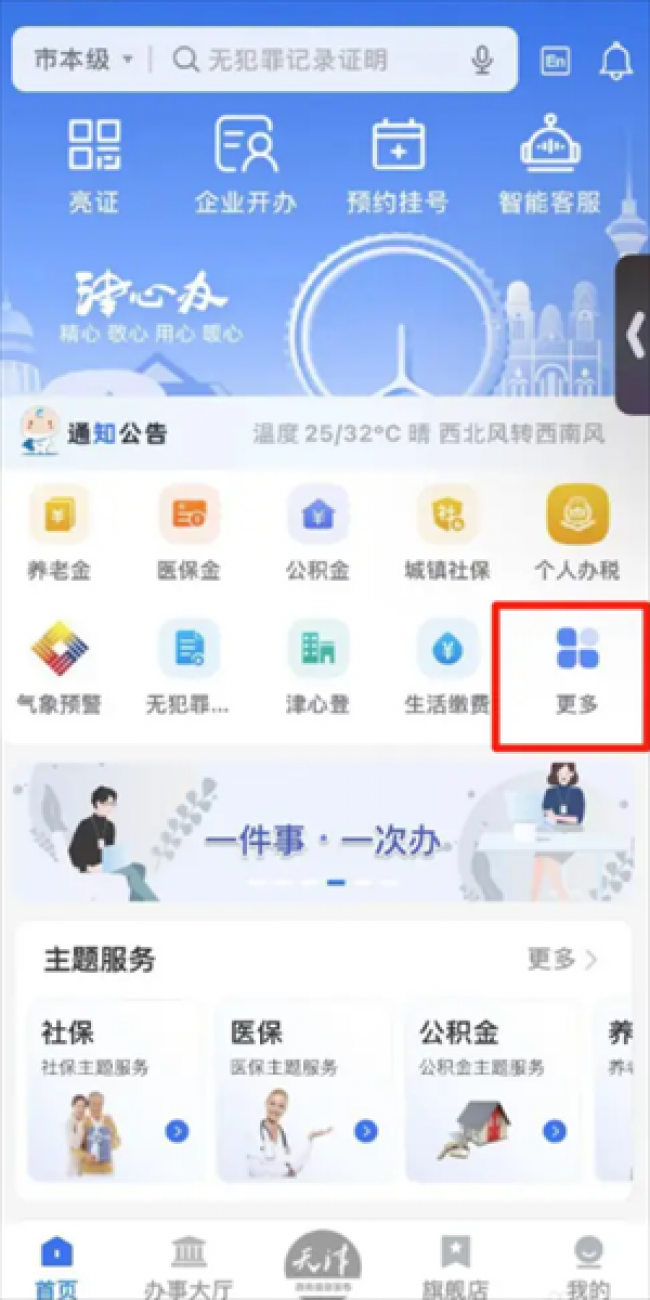View 更多 of 主题服务
The width and height of the screenshot is (650, 1300).
pyautogui.click(x=562, y=960)
